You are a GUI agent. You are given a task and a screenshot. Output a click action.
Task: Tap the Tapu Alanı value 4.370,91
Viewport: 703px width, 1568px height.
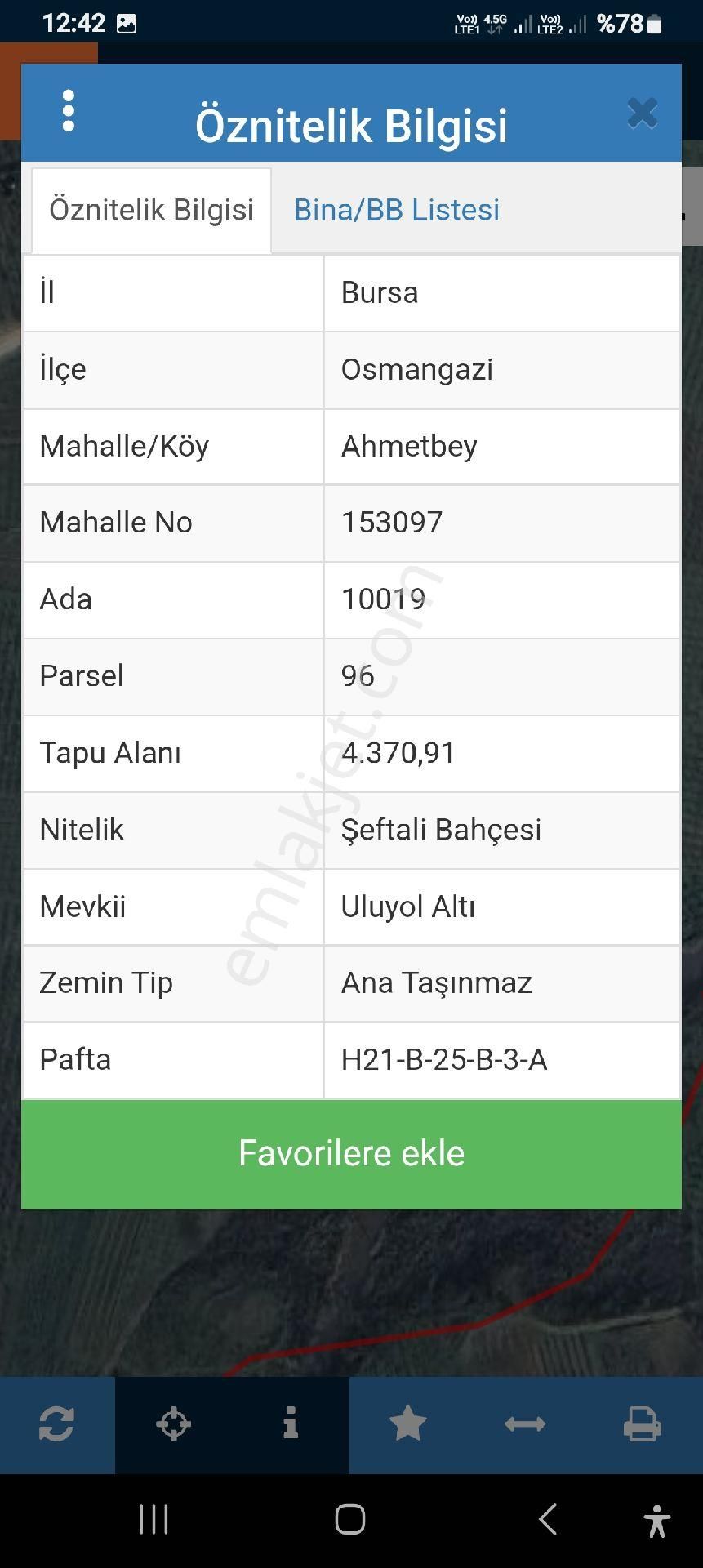[399, 753]
